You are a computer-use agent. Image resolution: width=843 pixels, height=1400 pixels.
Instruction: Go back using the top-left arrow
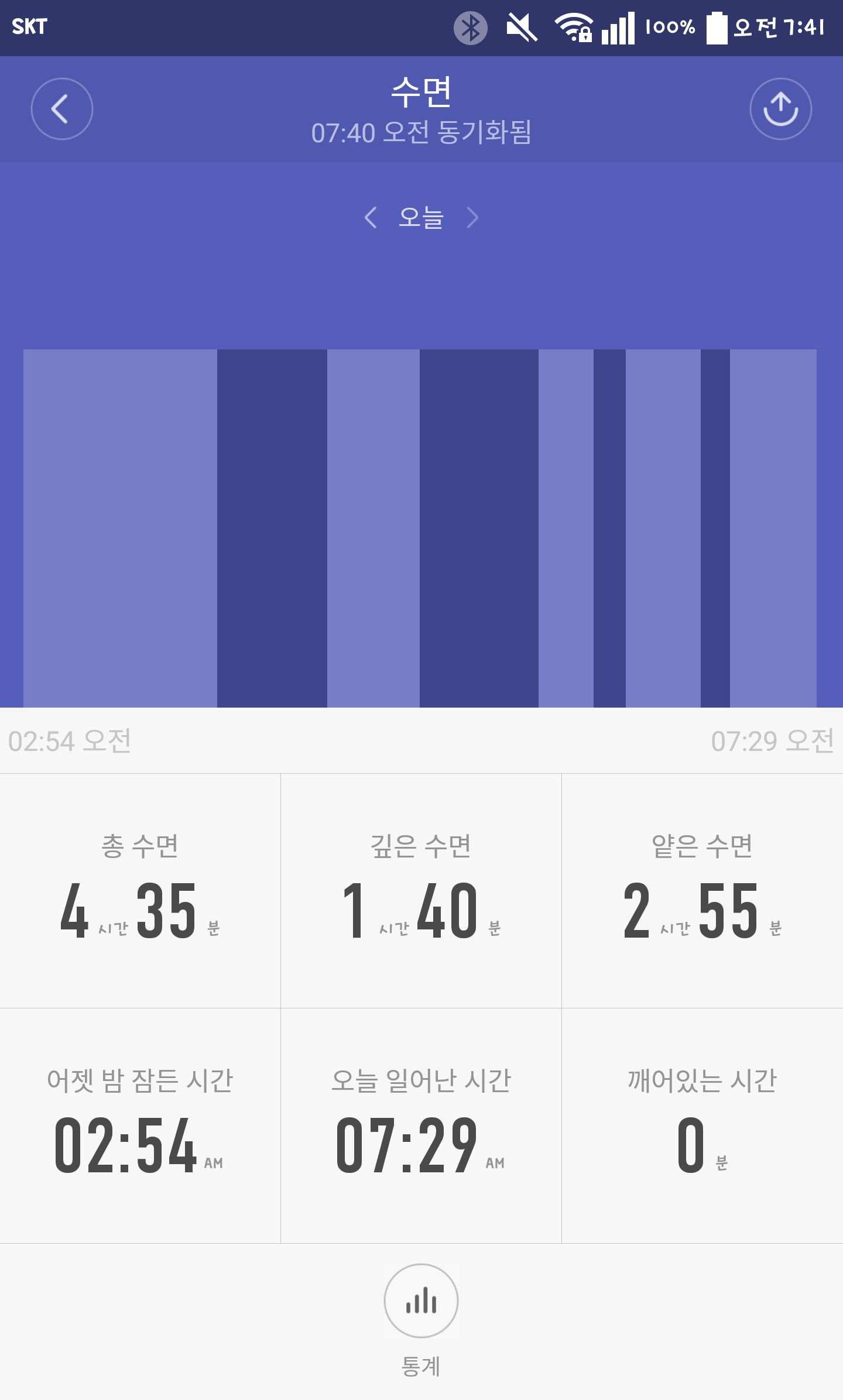pos(61,109)
